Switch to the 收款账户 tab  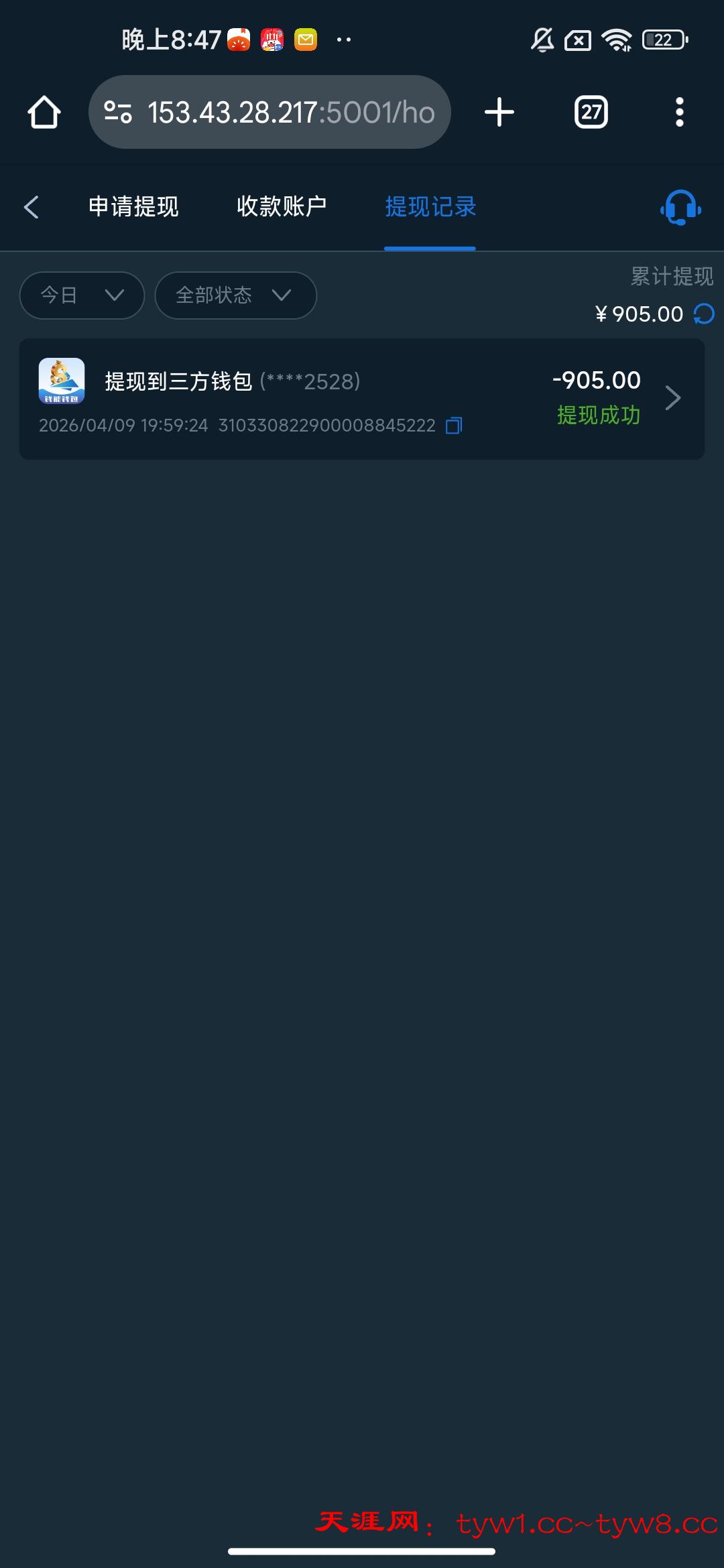(282, 207)
